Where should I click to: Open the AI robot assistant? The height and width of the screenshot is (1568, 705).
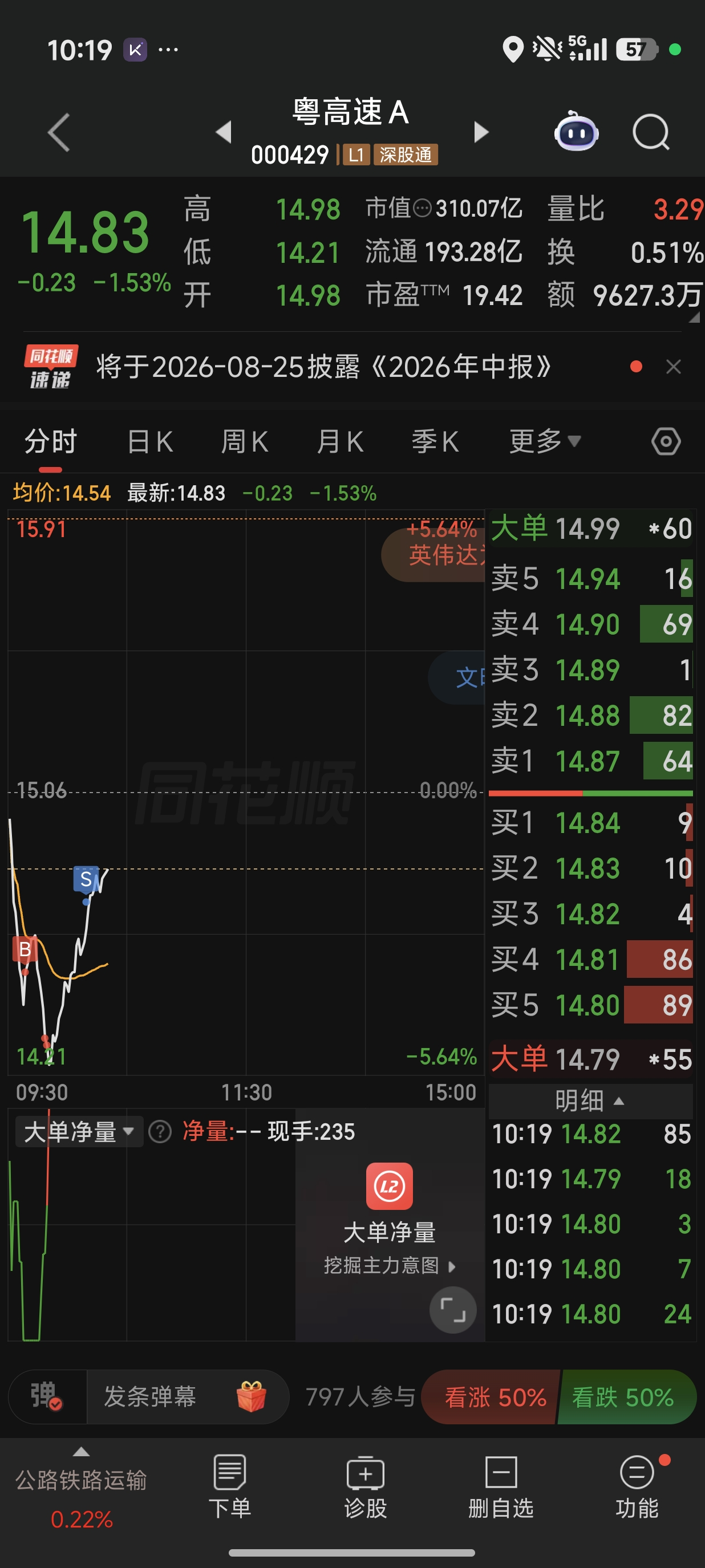(x=576, y=131)
